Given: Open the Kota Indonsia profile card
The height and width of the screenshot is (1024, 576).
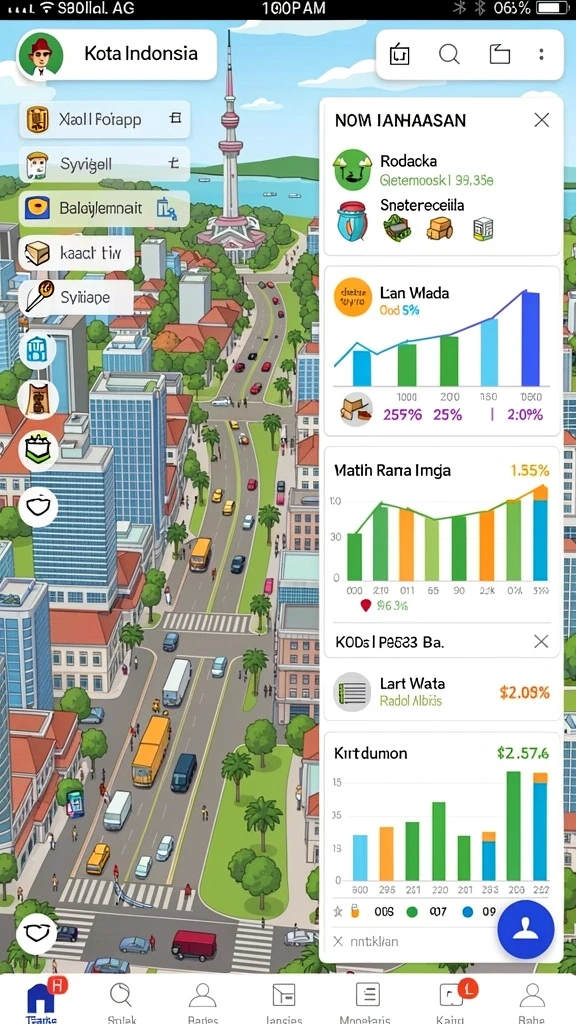Looking at the screenshot, I should 117,55.
